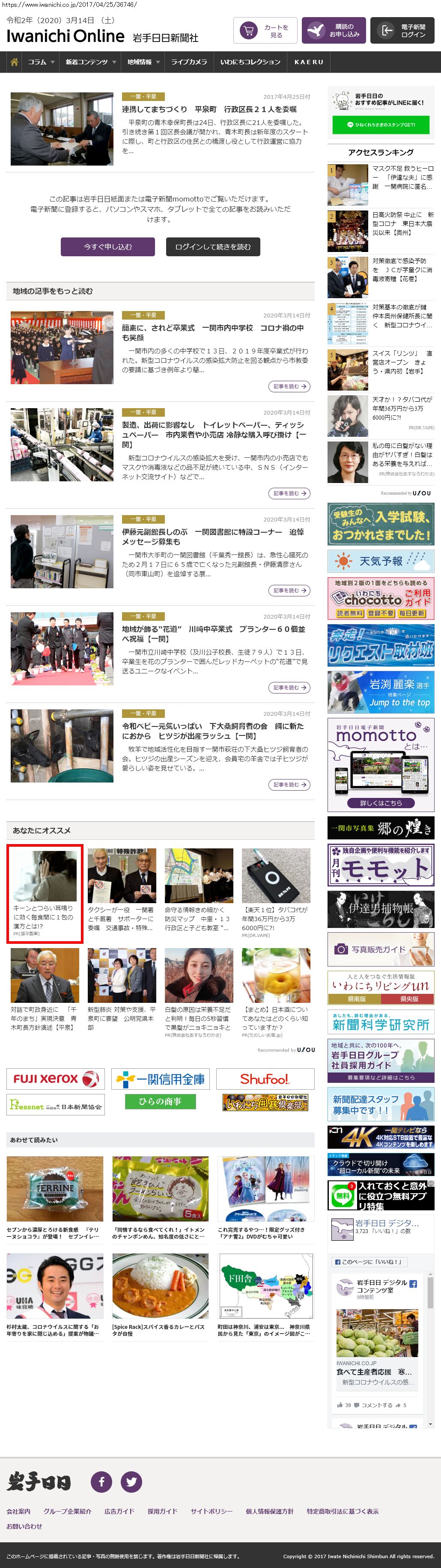
Task: Tap 購読のお申し込み subscription button
Action: [334, 30]
